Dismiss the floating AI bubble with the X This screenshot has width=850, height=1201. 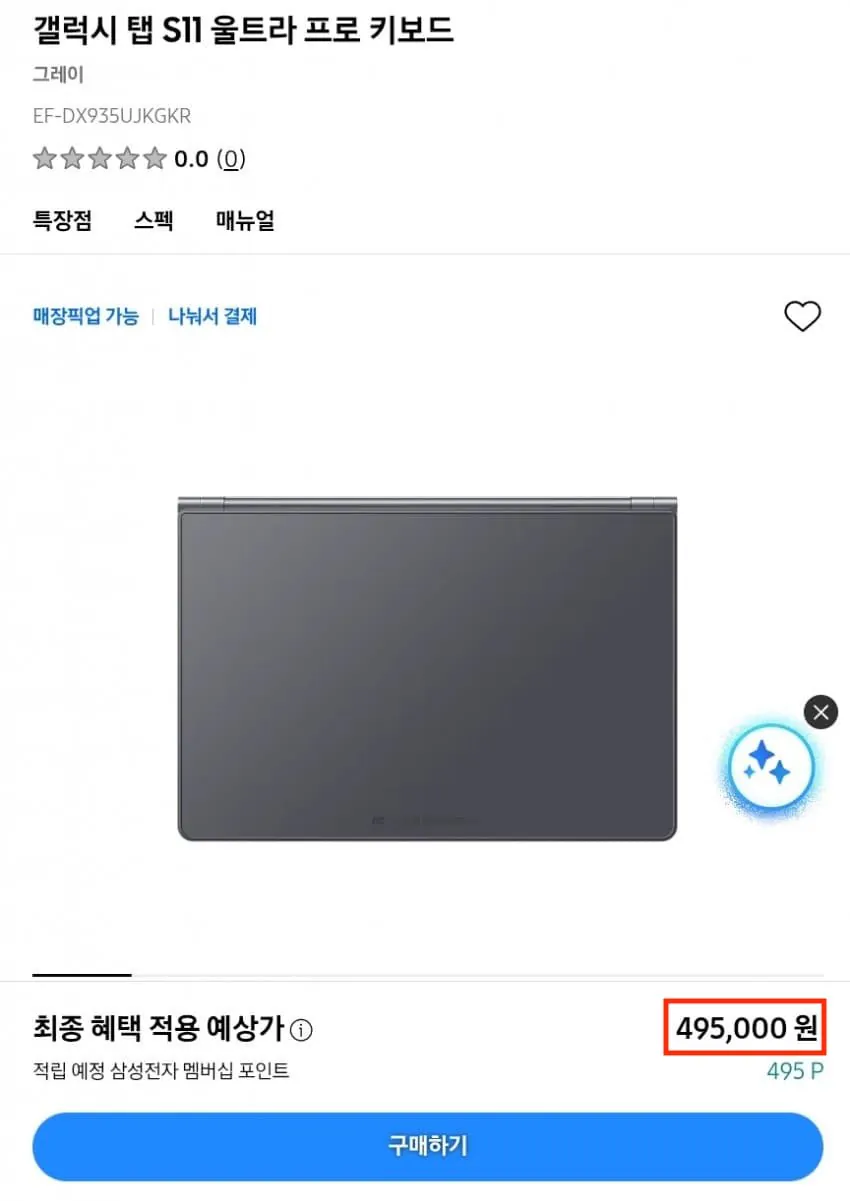tap(820, 712)
